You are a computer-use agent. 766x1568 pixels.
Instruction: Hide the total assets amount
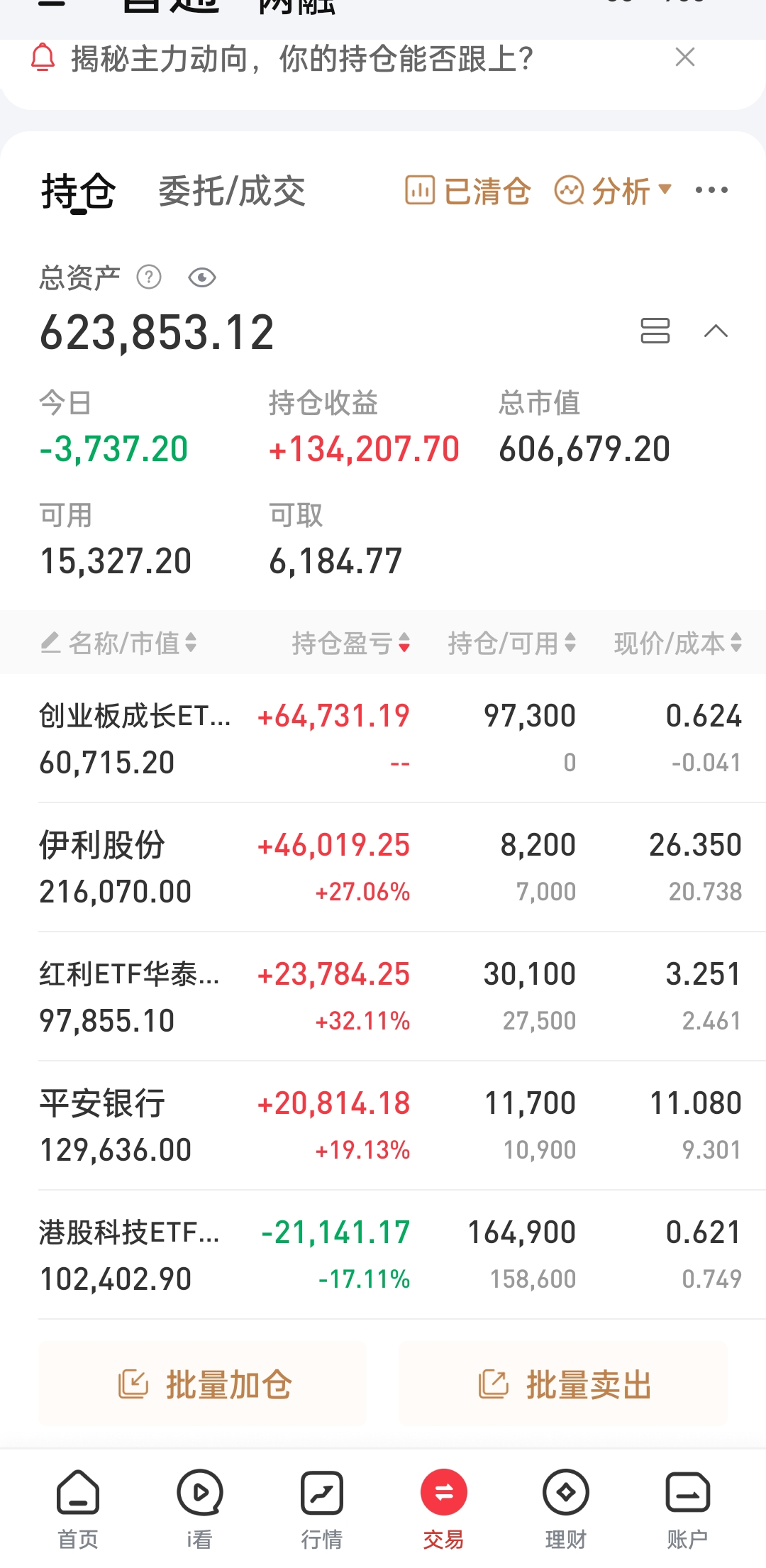pos(202,277)
